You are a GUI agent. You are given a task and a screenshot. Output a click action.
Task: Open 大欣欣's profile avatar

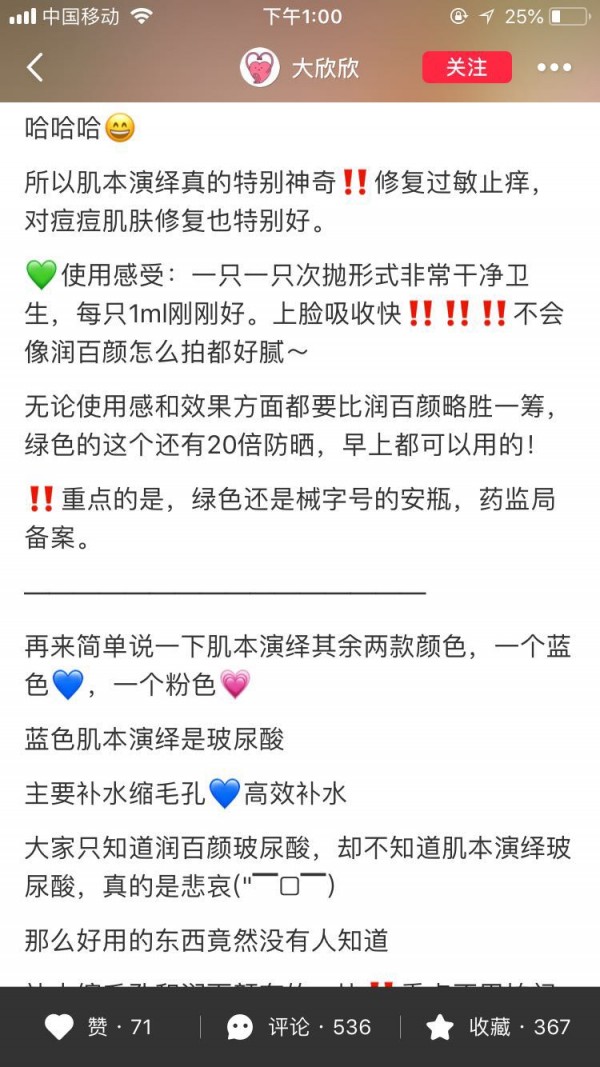pos(260,67)
